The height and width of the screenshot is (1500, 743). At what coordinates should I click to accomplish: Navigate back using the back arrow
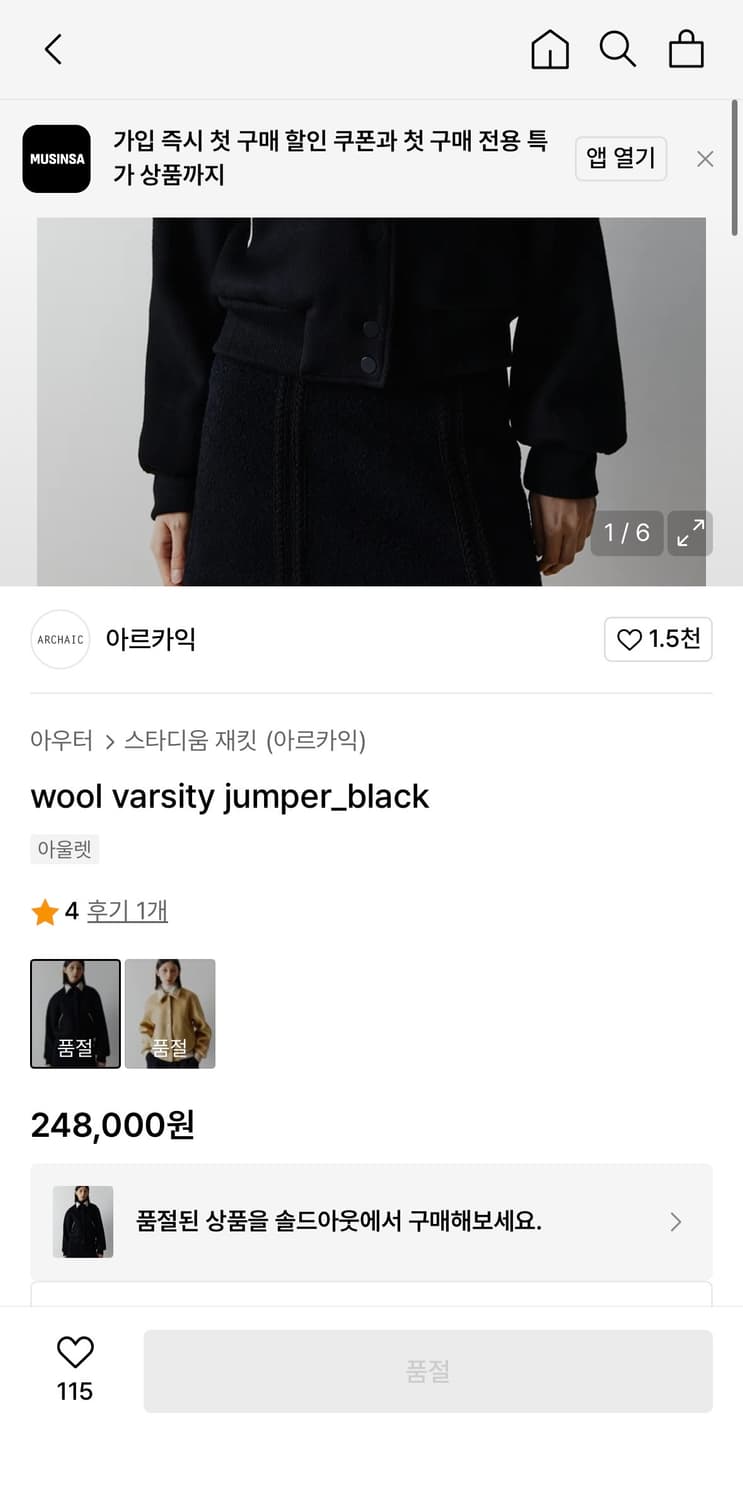tap(53, 49)
